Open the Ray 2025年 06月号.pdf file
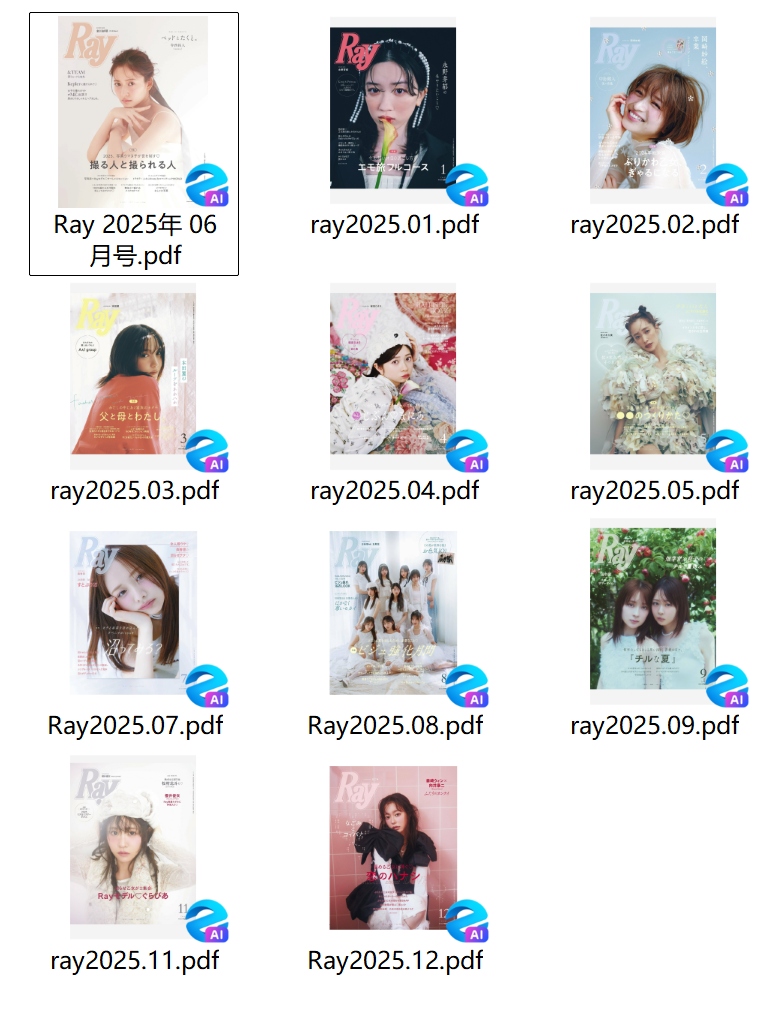780x1025 pixels. (x=133, y=112)
